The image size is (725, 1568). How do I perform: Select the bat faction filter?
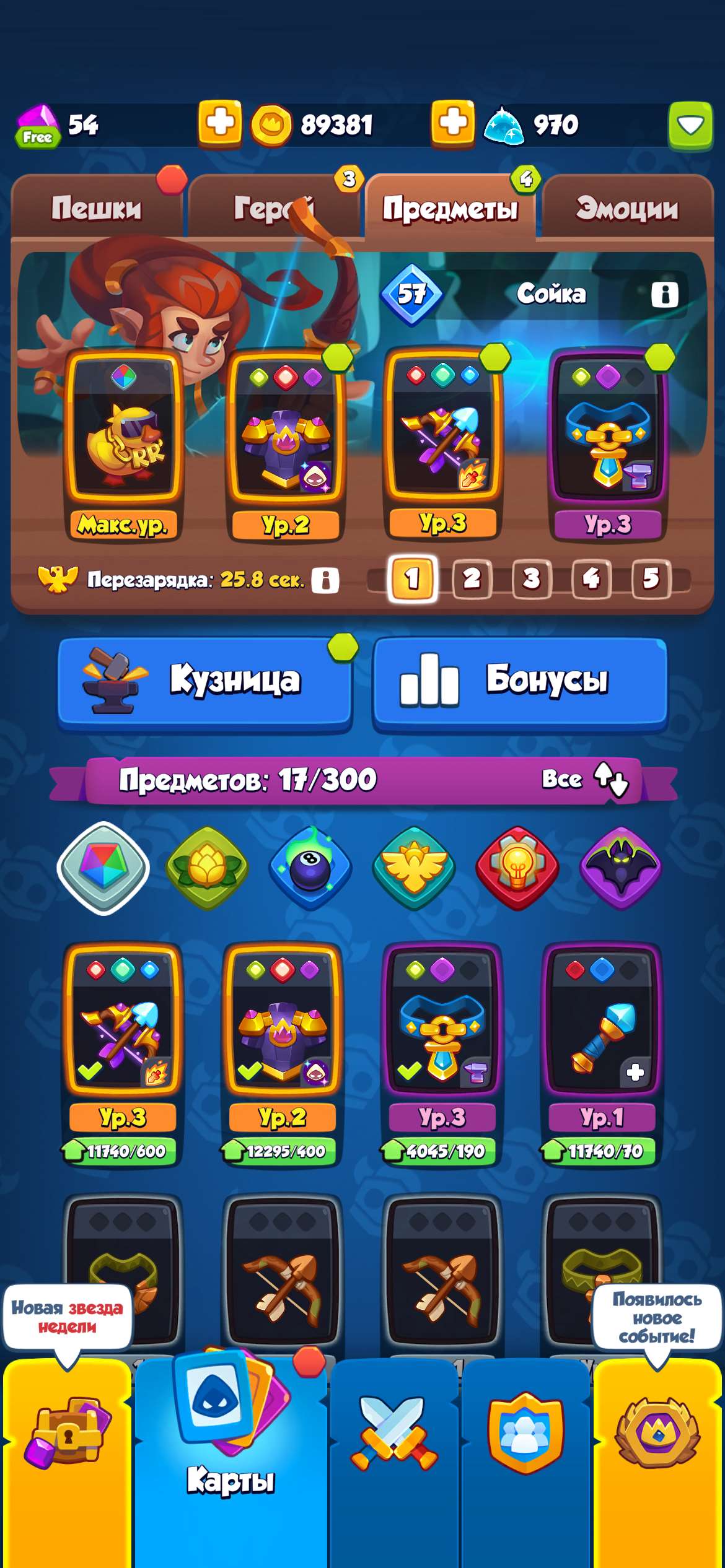(621, 870)
